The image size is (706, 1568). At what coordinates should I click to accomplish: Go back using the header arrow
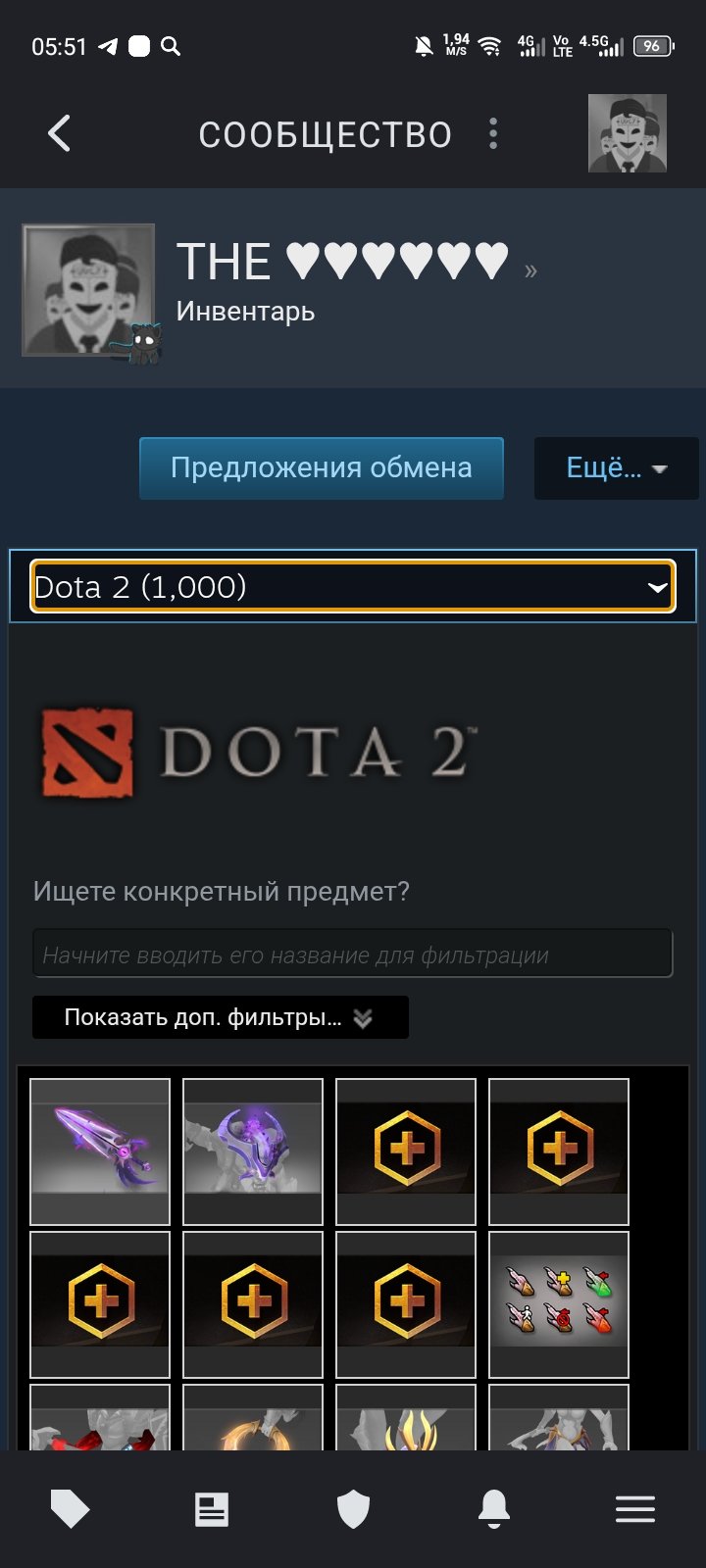[x=60, y=133]
